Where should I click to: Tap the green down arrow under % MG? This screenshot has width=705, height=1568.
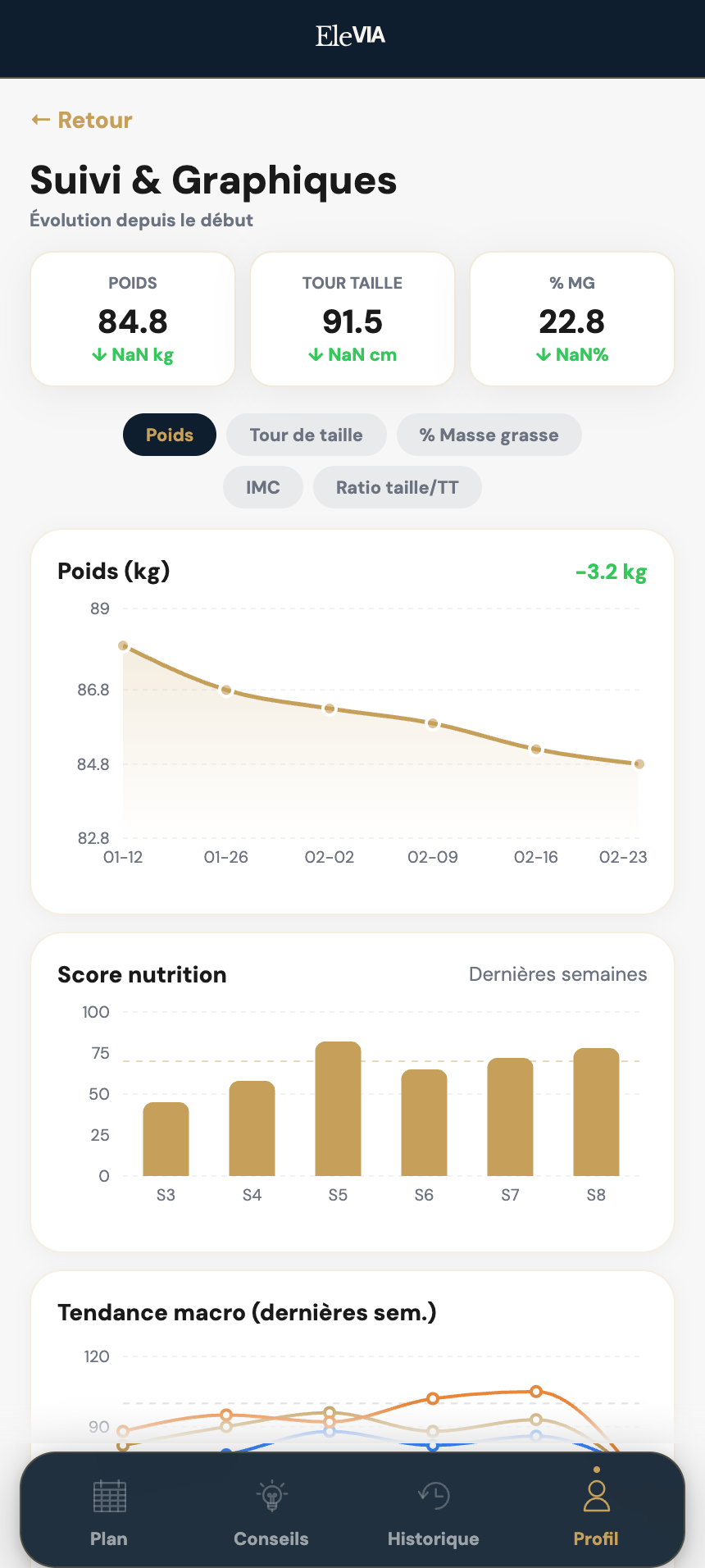[x=542, y=354]
